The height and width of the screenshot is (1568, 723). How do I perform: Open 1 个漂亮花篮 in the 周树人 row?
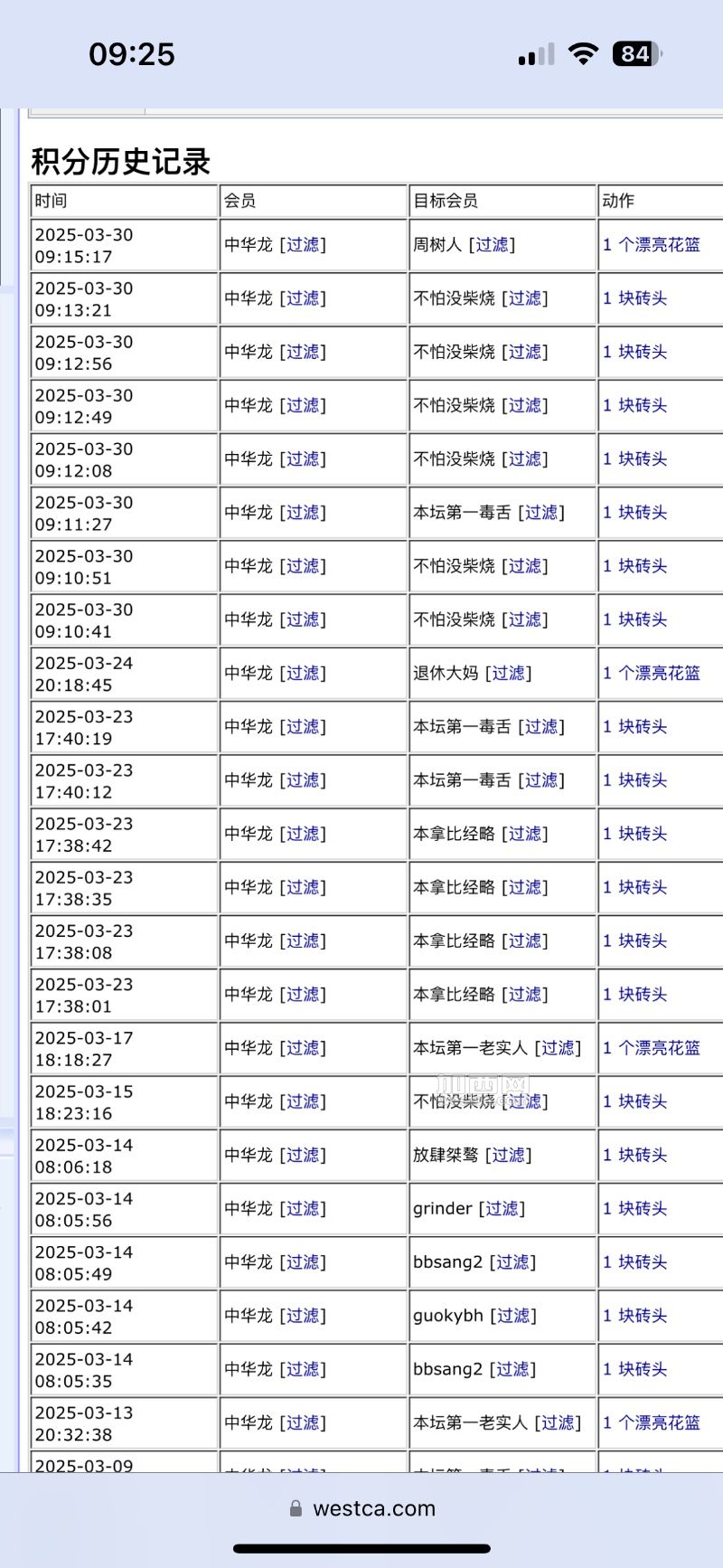(x=652, y=245)
